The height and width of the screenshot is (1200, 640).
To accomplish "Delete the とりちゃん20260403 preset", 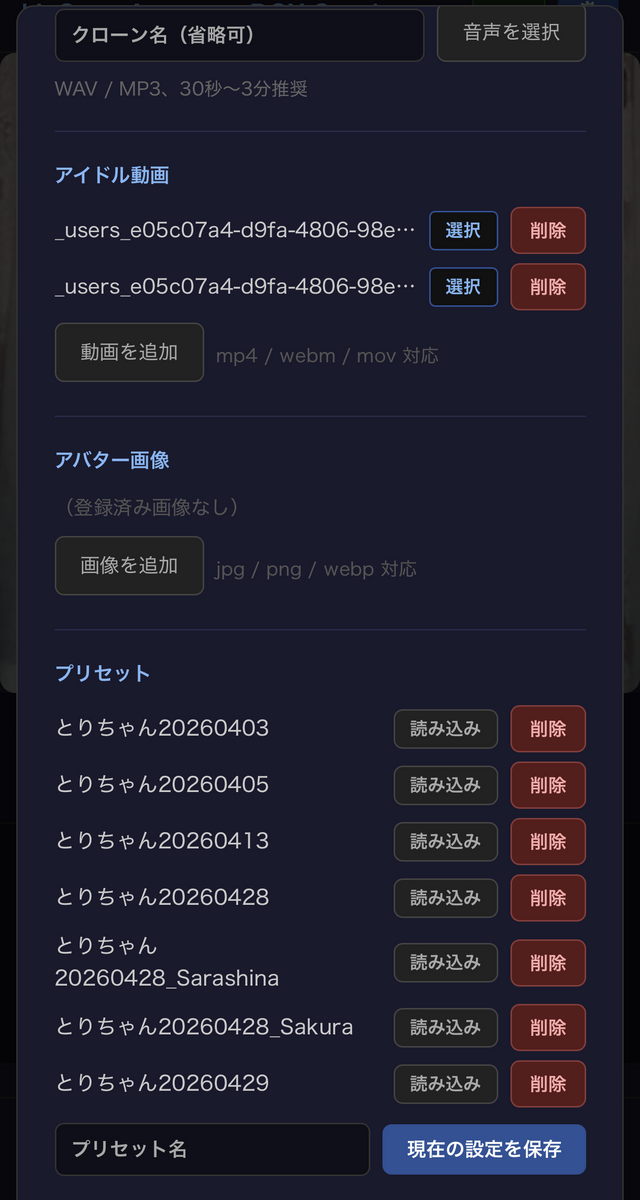I will [x=548, y=729].
